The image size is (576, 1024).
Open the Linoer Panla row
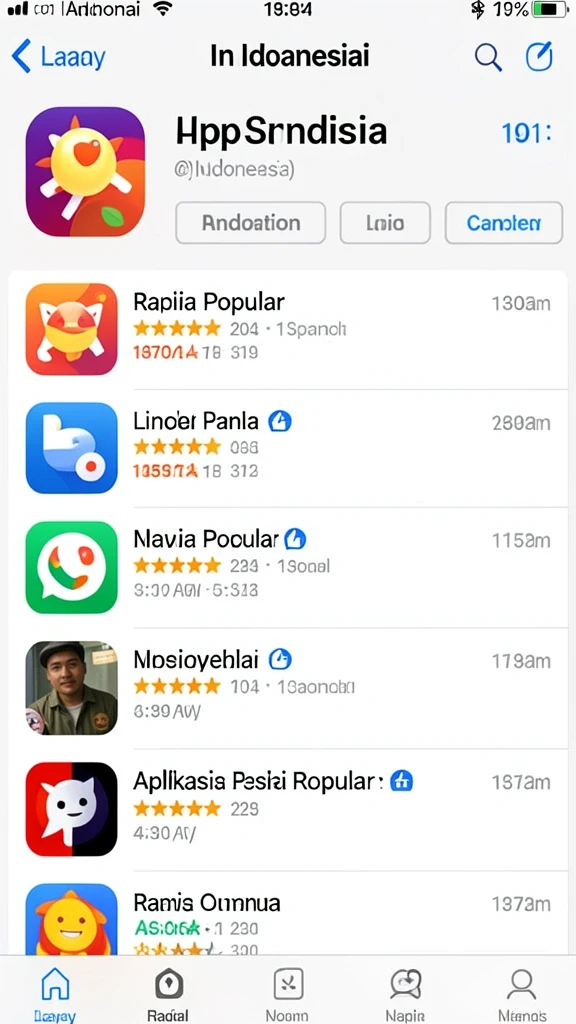(x=288, y=448)
